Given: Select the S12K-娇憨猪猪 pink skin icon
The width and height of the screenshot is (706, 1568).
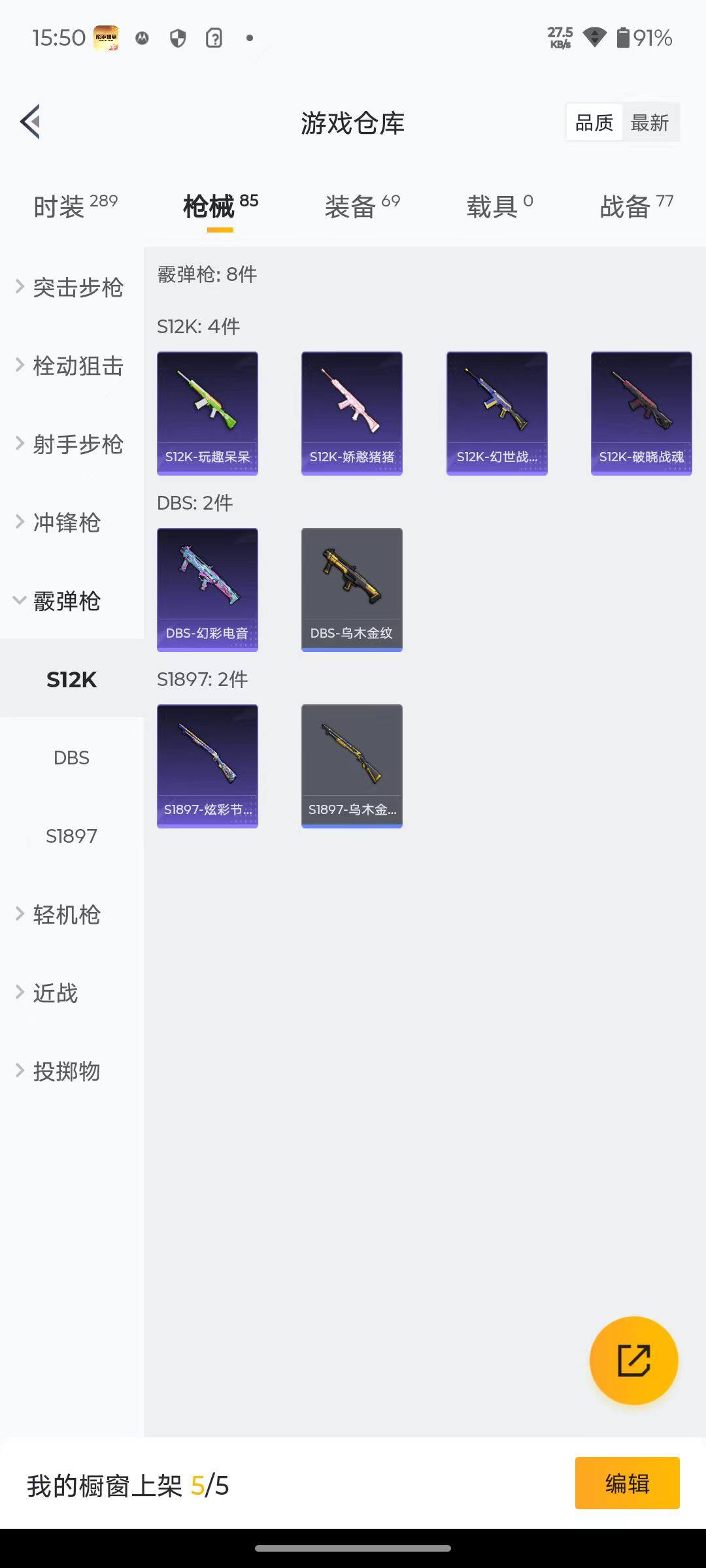Looking at the screenshot, I should point(352,412).
